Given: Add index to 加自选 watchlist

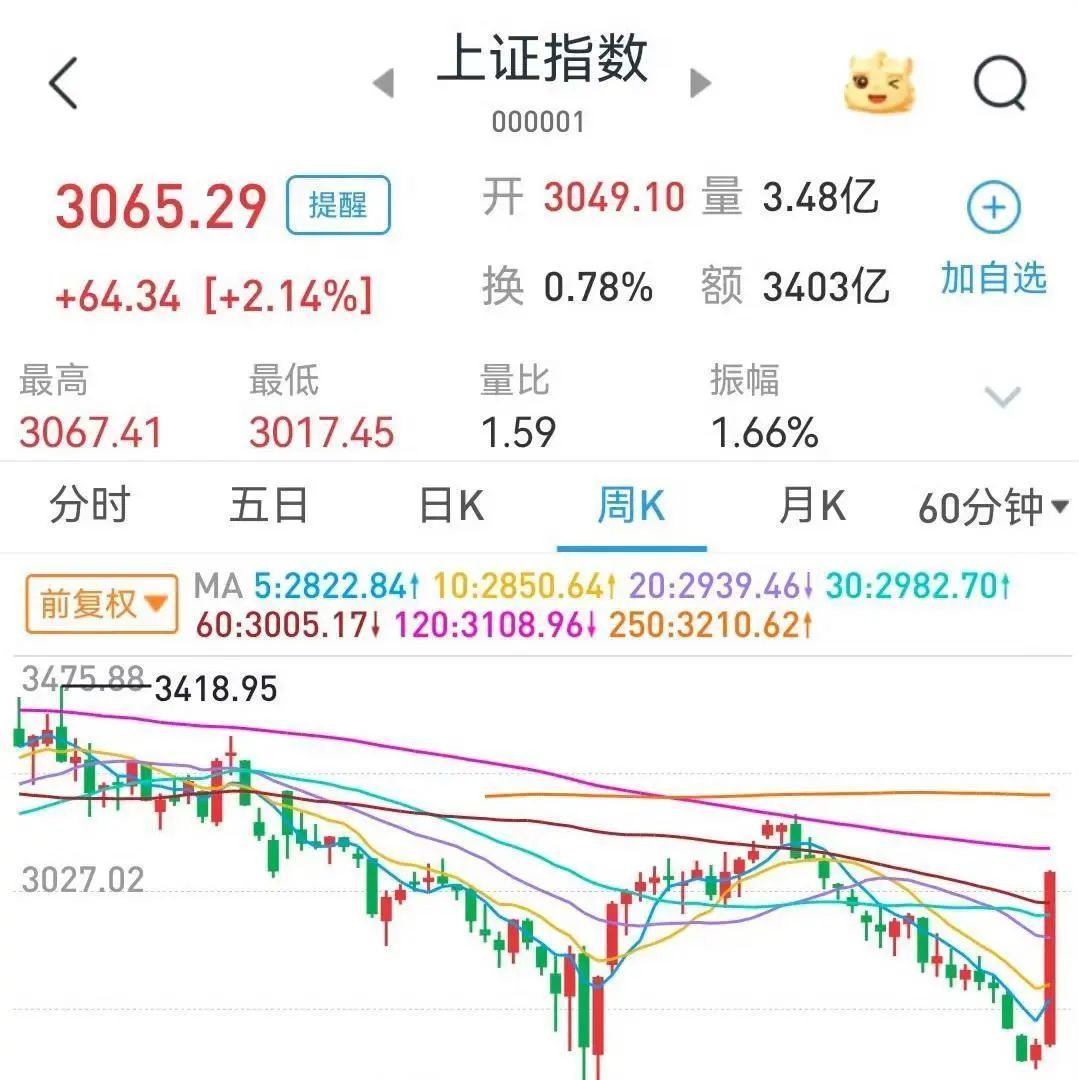Looking at the screenshot, I should pyautogui.click(x=993, y=240).
